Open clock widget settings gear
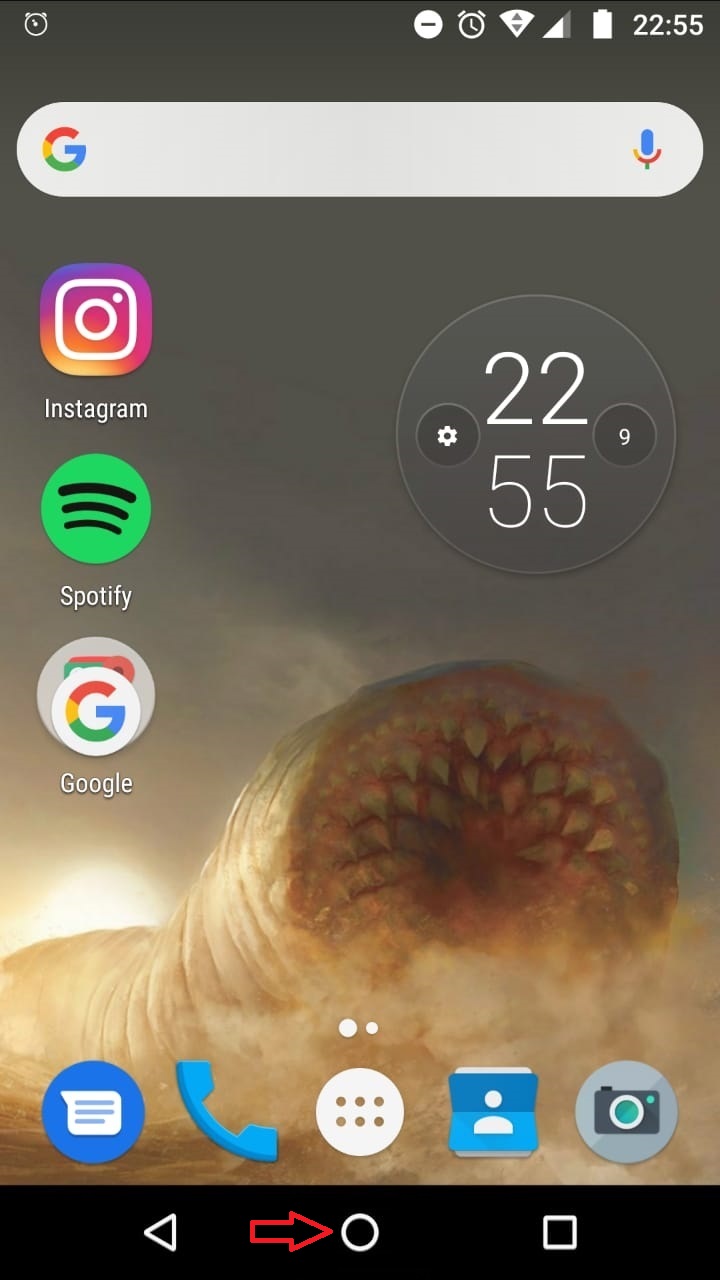This screenshot has height=1280, width=720. click(x=447, y=436)
